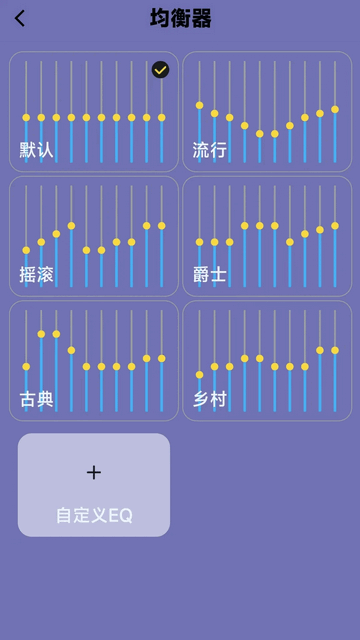Add a new 自定义EQ preset
The width and height of the screenshot is (360, 640).
(94, 485)
